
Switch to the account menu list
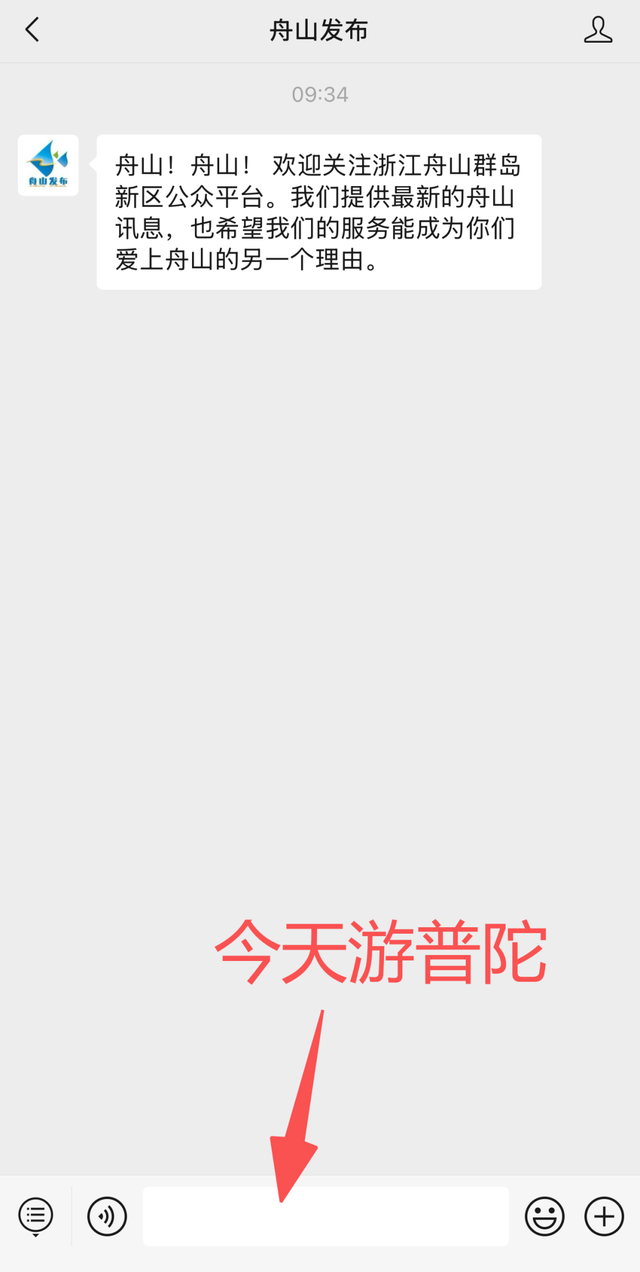[36, 1217]
